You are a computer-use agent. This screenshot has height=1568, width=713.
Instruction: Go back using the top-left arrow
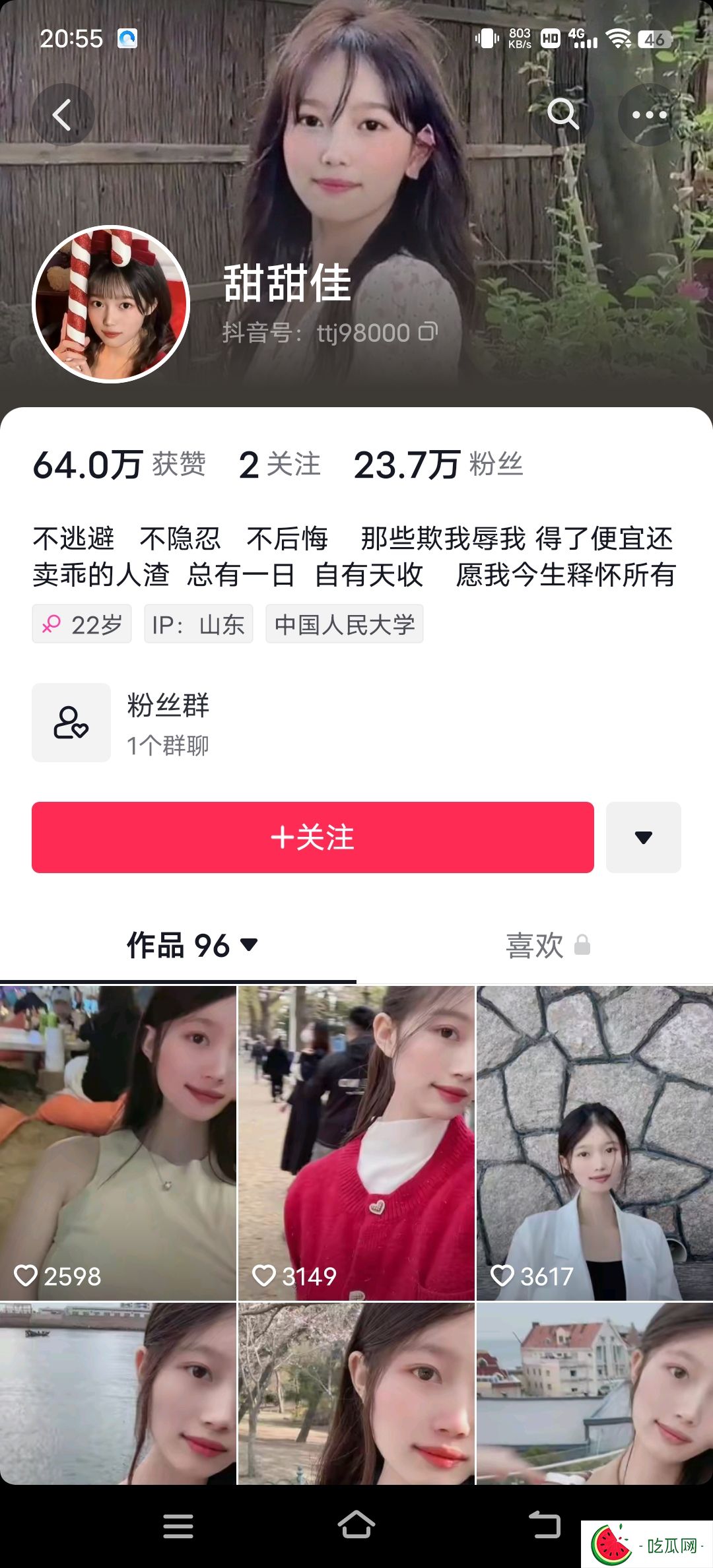63,115
